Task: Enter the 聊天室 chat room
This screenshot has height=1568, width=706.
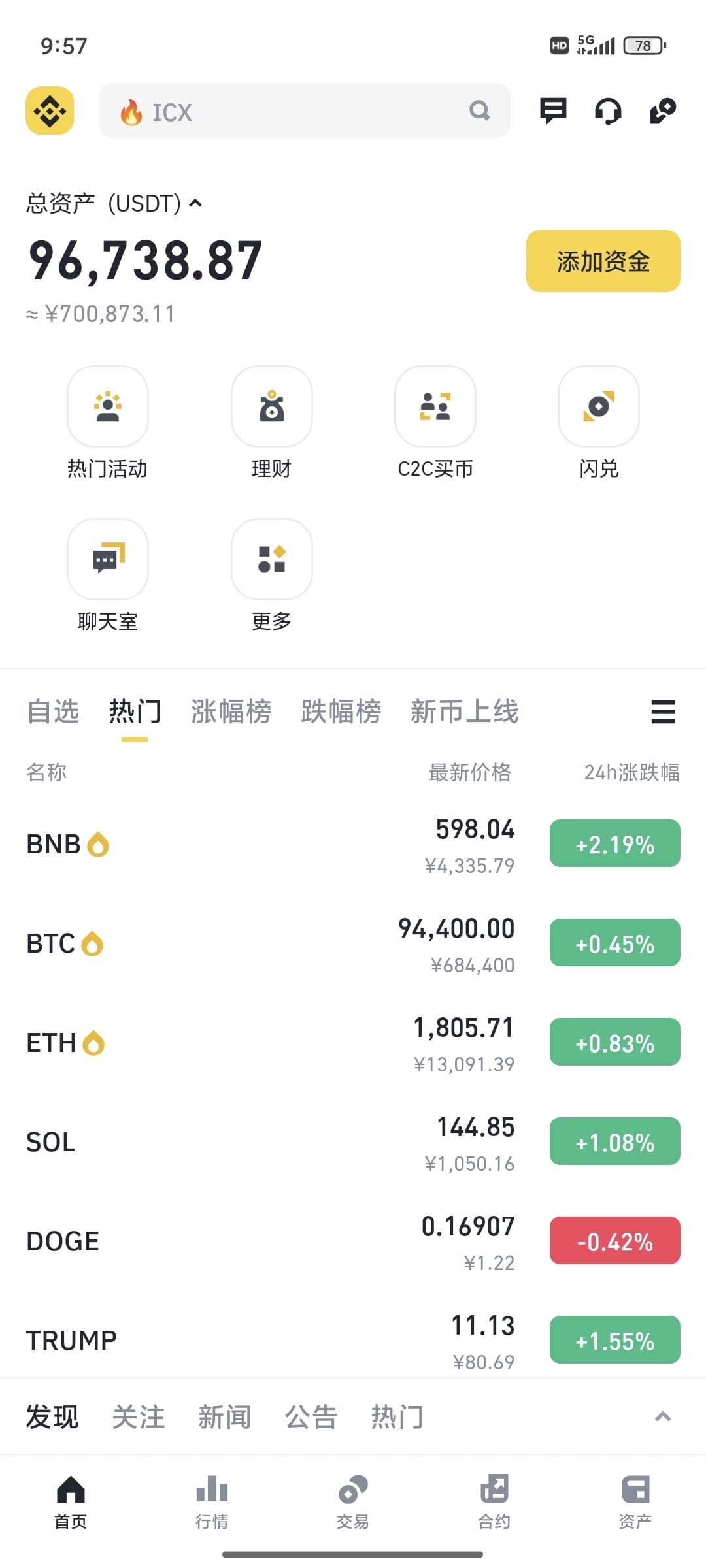Action: coord(108,576)
